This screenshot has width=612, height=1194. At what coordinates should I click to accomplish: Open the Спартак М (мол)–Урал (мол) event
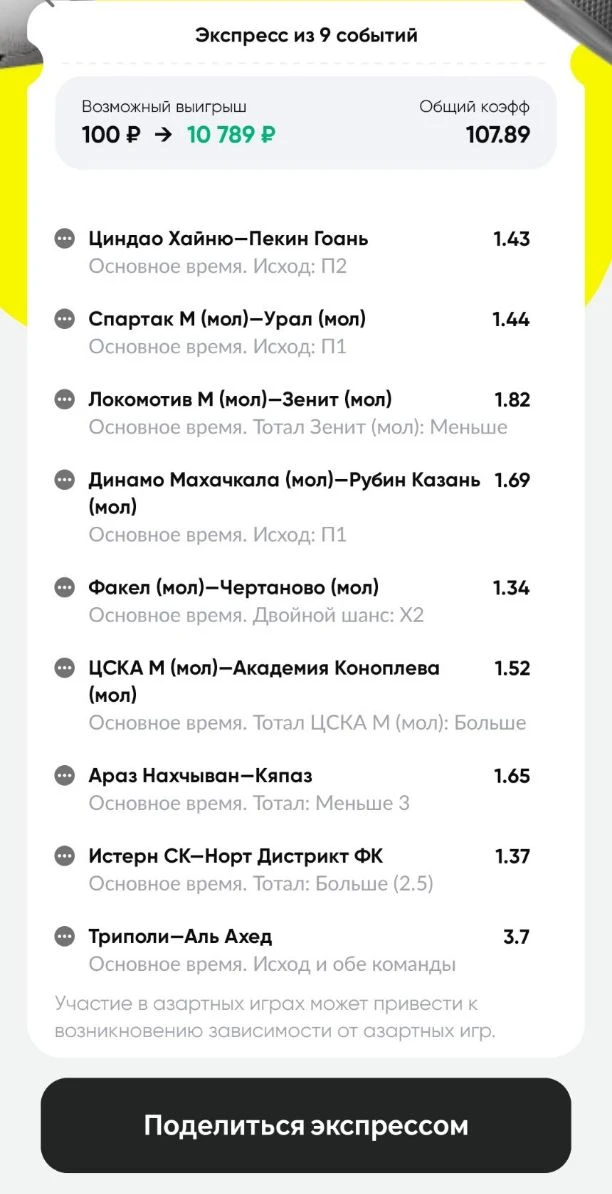pos(292,333)
